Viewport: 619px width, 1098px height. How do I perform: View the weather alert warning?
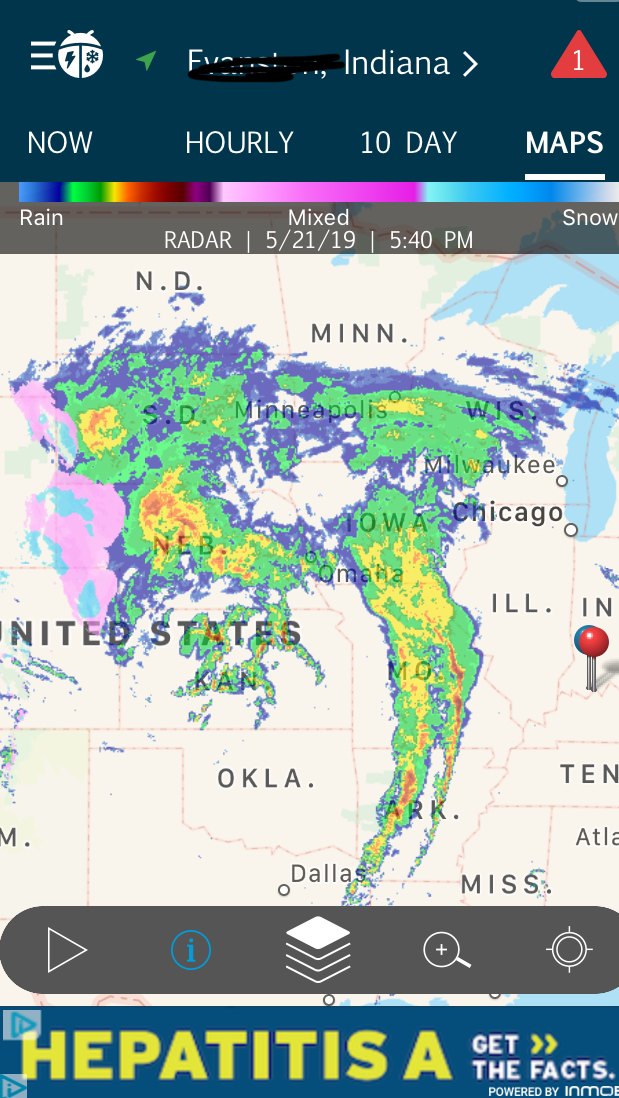pyautogui.click(x=578, y=57)
